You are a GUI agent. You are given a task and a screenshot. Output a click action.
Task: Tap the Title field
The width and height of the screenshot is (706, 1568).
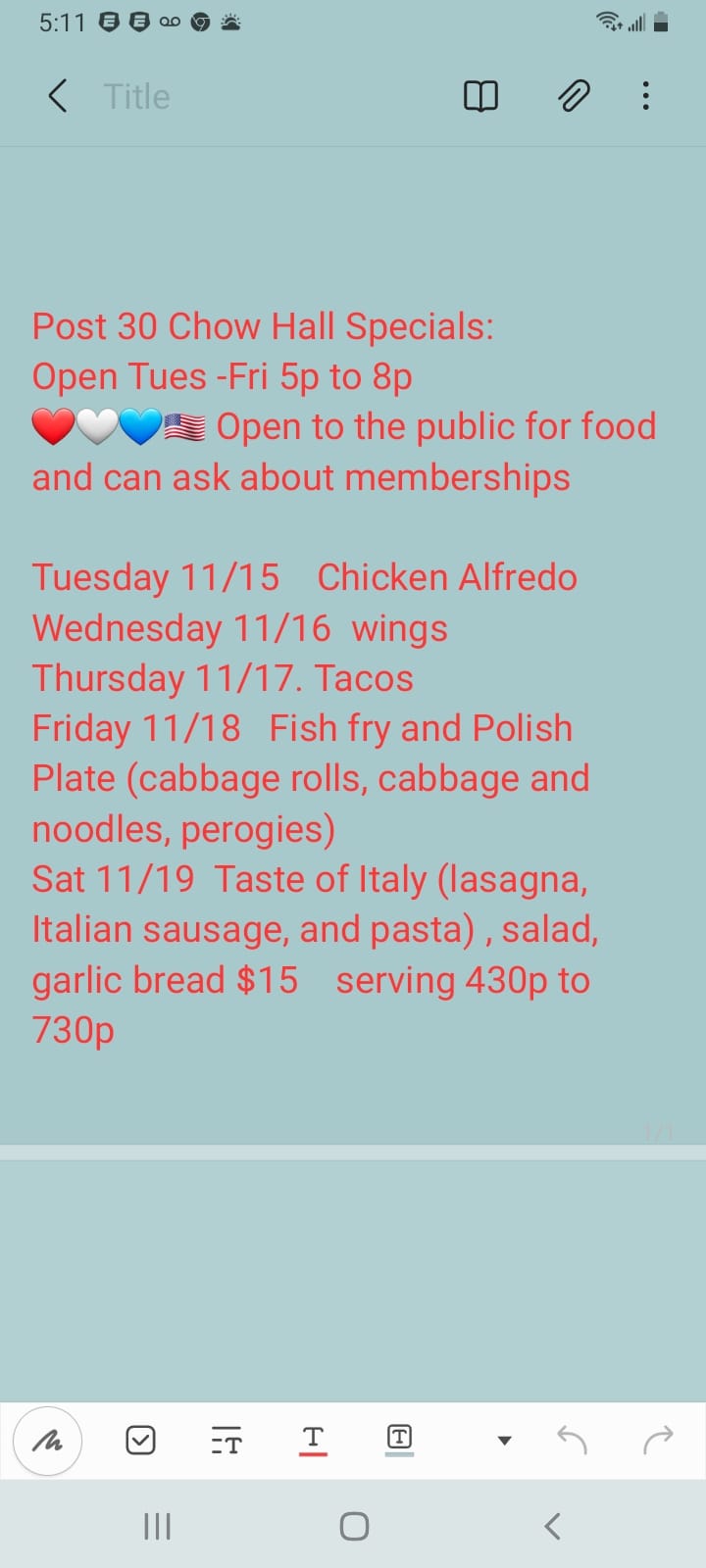click(x=137, y=96)
